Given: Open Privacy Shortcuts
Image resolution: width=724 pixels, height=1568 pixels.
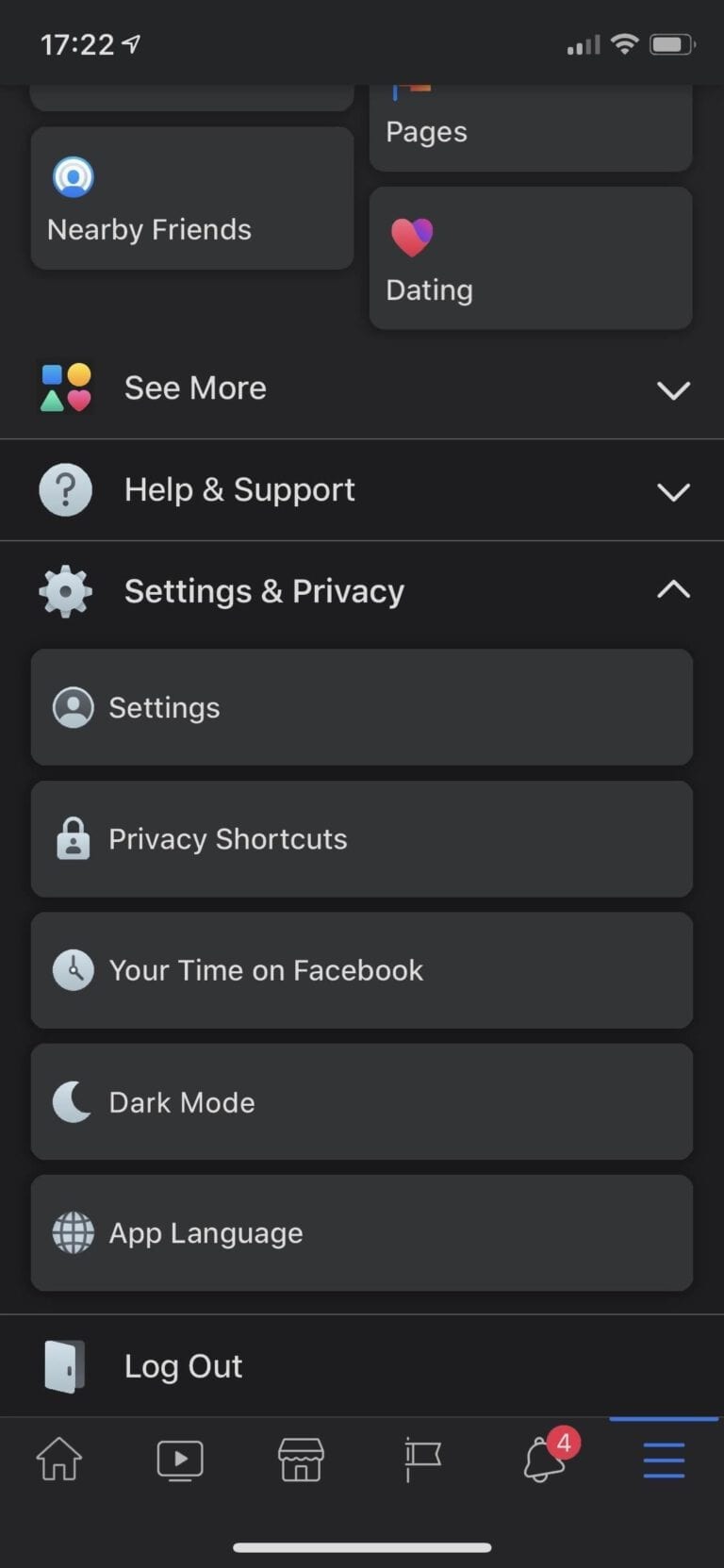Looking at the screenshot, I should click(x=362, y=839).
